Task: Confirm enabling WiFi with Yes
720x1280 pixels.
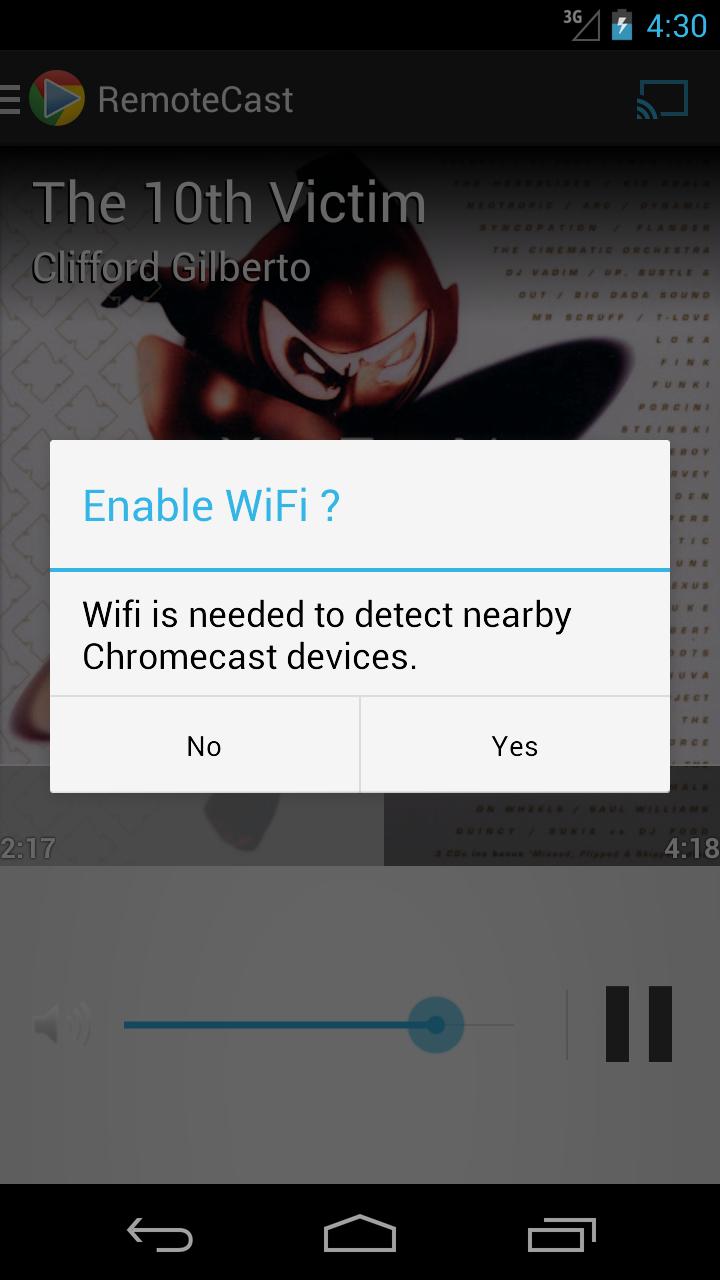Action: click(515, 745)
